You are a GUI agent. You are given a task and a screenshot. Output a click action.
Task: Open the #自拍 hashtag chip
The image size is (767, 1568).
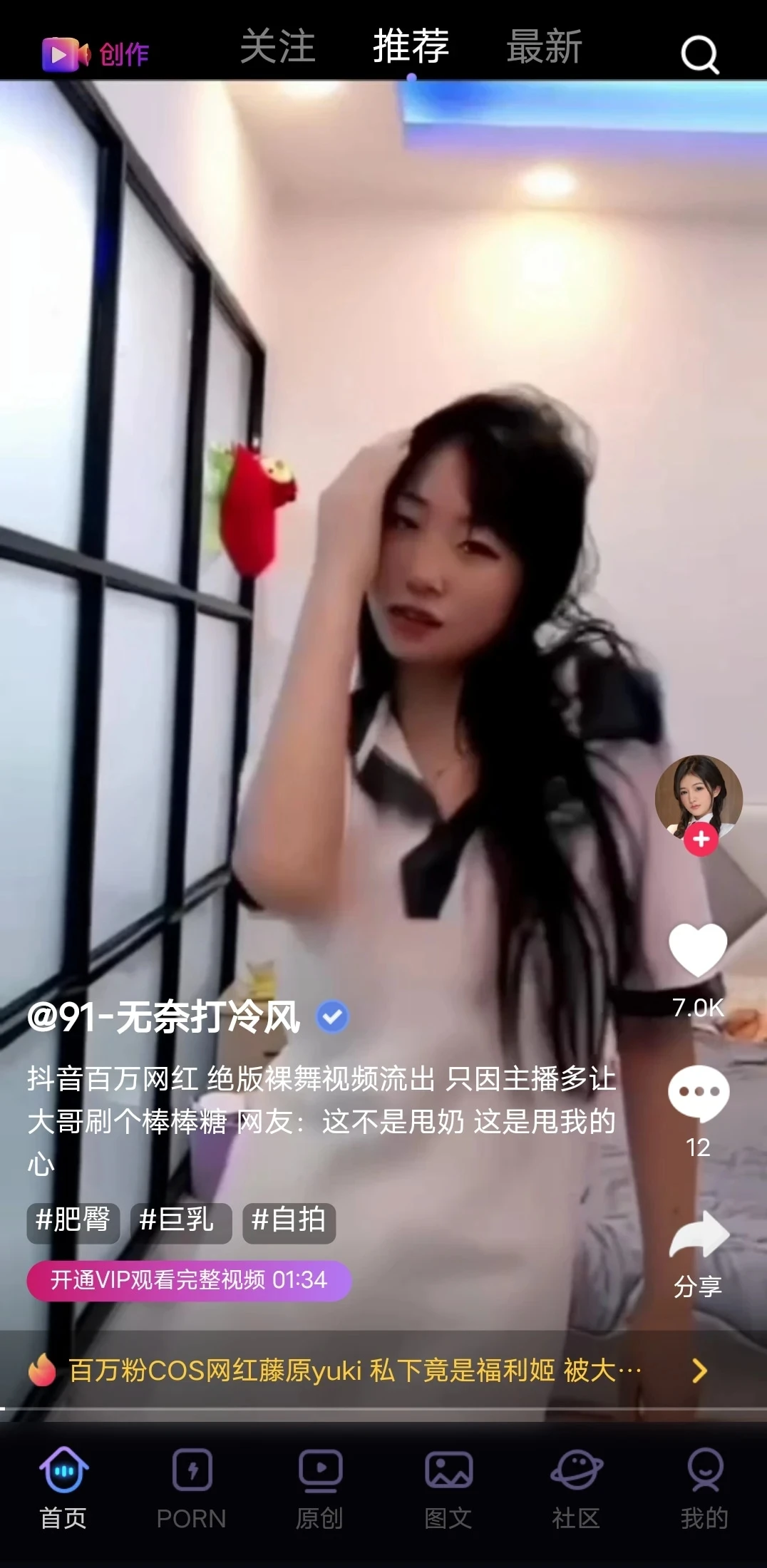pyautogui.click(x=289, y=1221)
